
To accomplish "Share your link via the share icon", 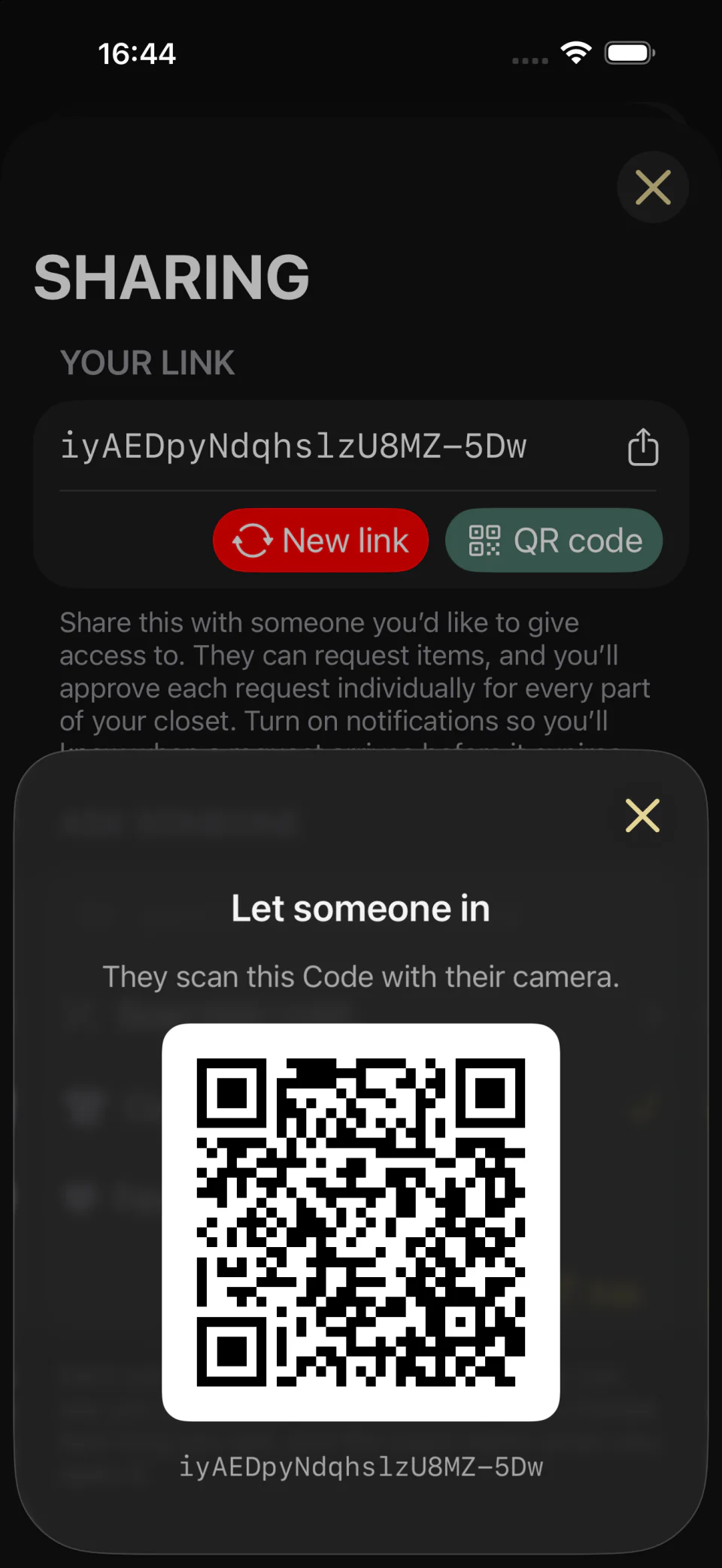I will [x=643, y=447].
